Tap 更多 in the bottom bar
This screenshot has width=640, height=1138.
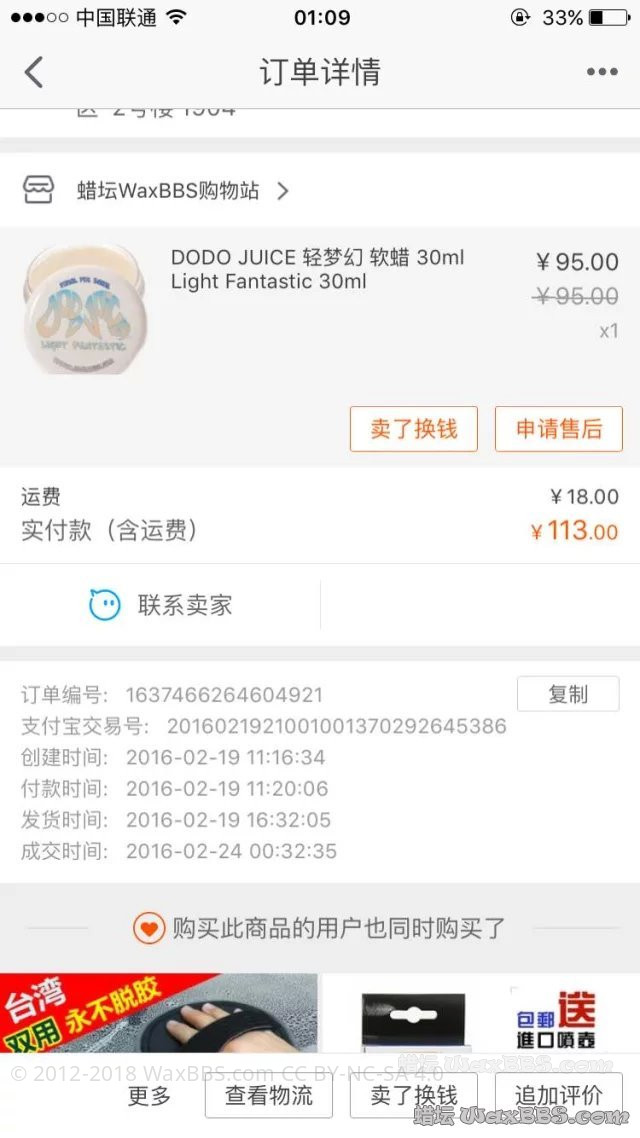[150, 1095]
